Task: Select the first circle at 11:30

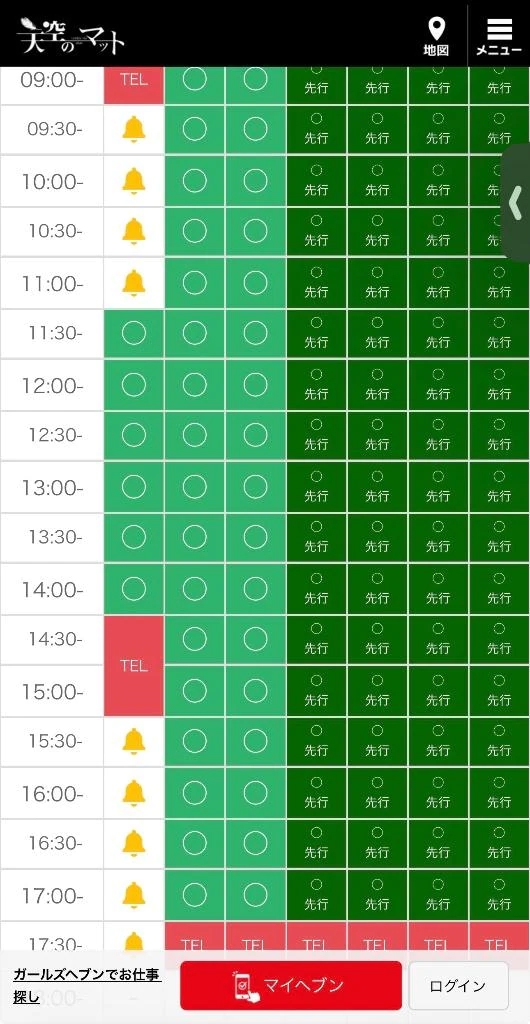Action: point(134,334)
